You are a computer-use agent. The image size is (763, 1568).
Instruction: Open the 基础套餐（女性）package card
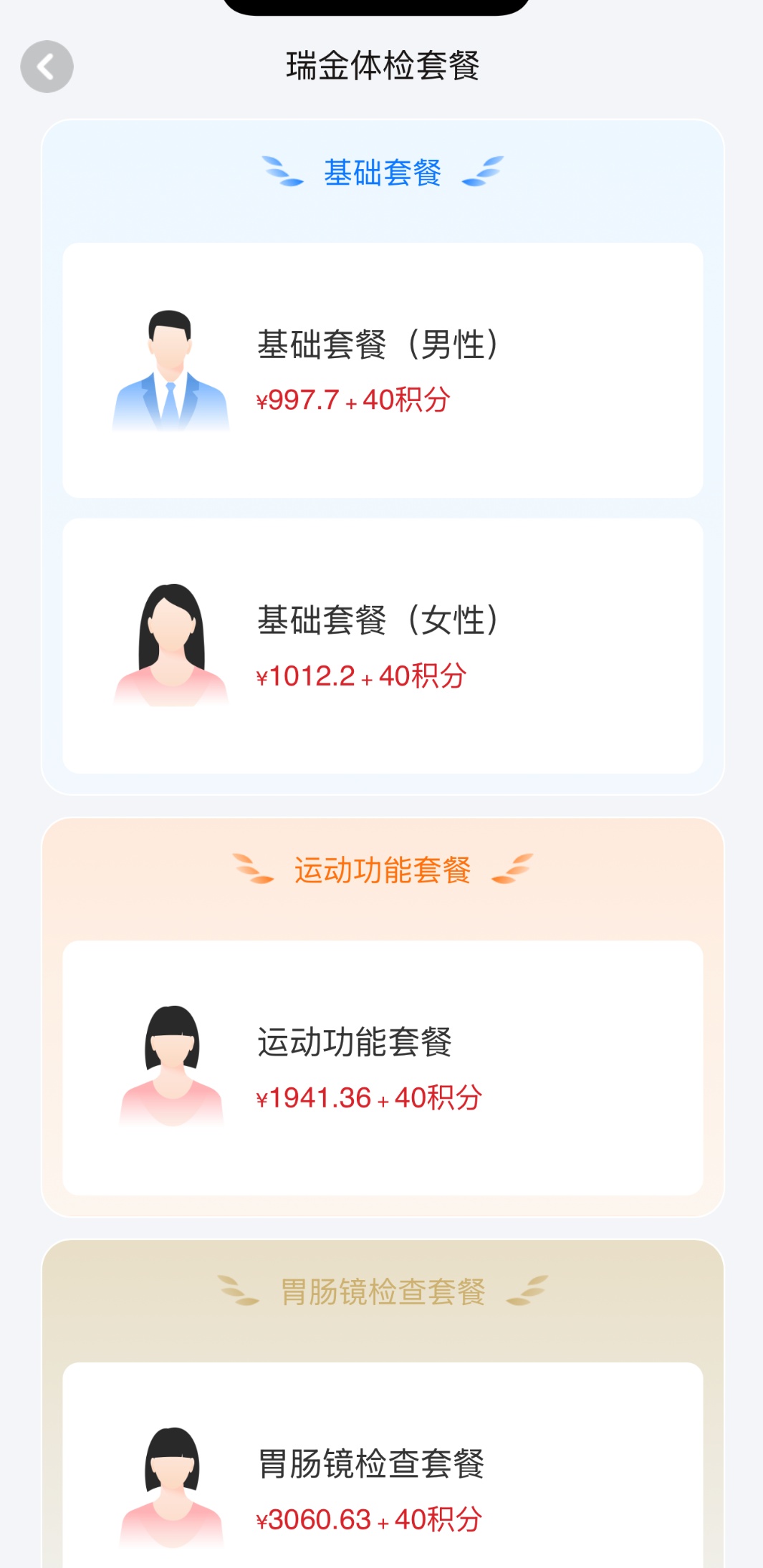[383, 645]
